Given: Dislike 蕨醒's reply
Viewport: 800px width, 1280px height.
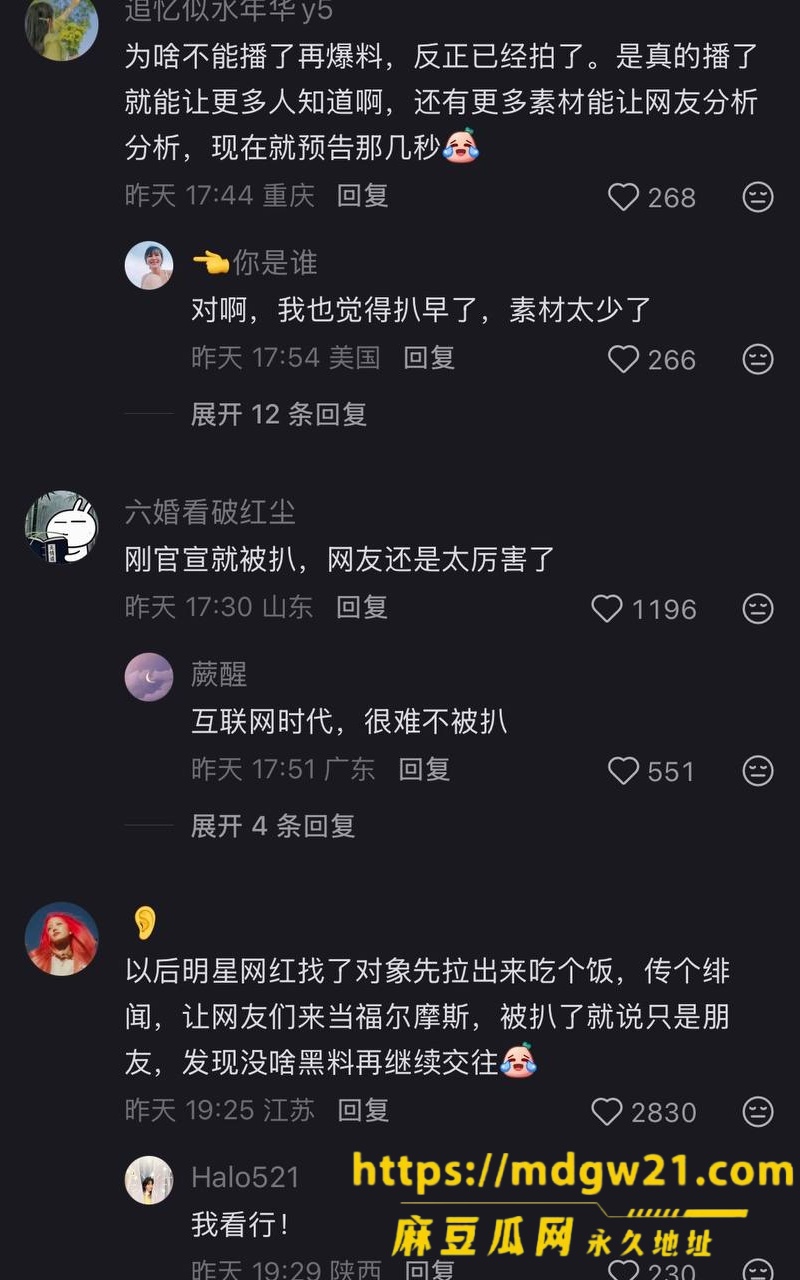Looking at the screenshot, I should [x=758, y=771].
